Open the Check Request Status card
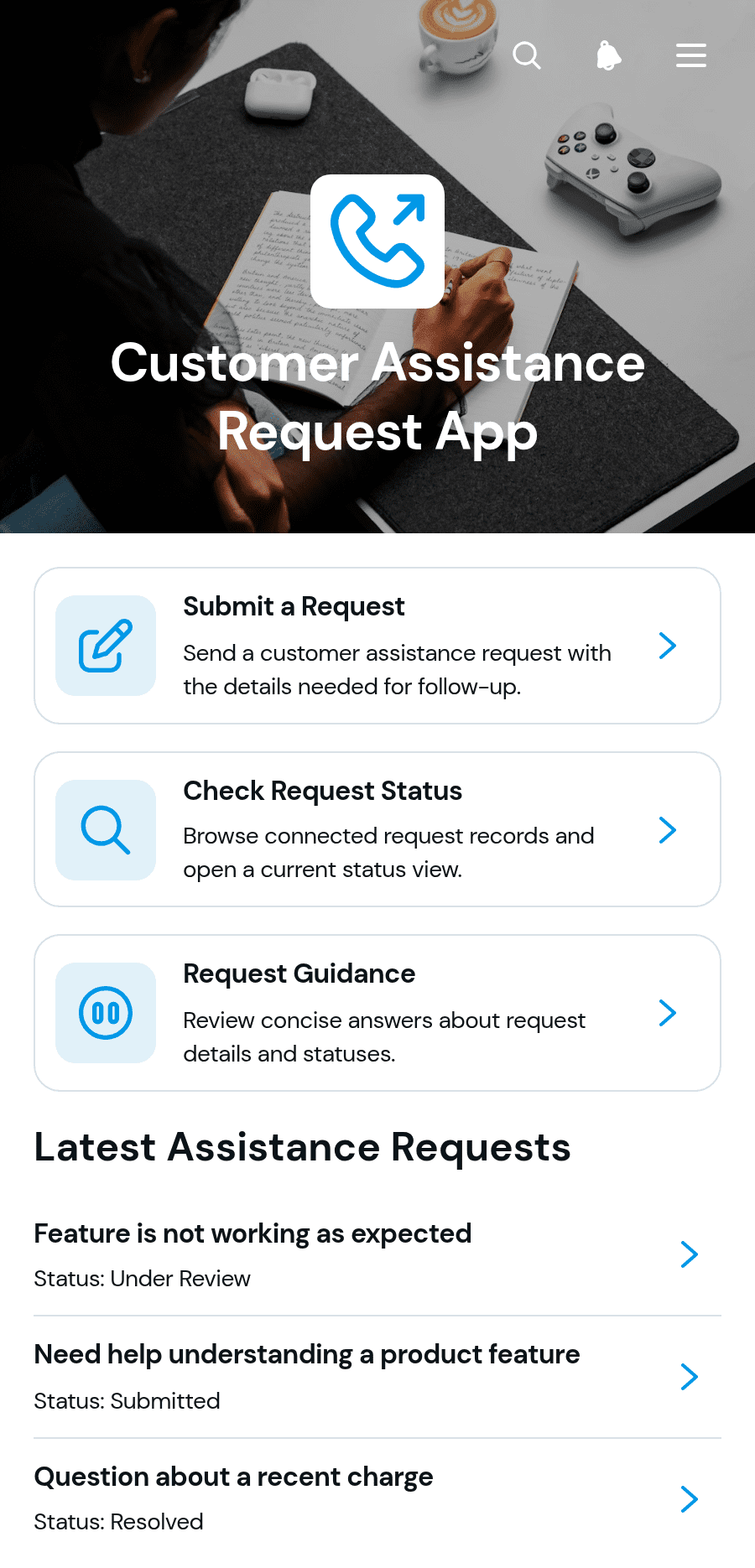 [377, 829]
